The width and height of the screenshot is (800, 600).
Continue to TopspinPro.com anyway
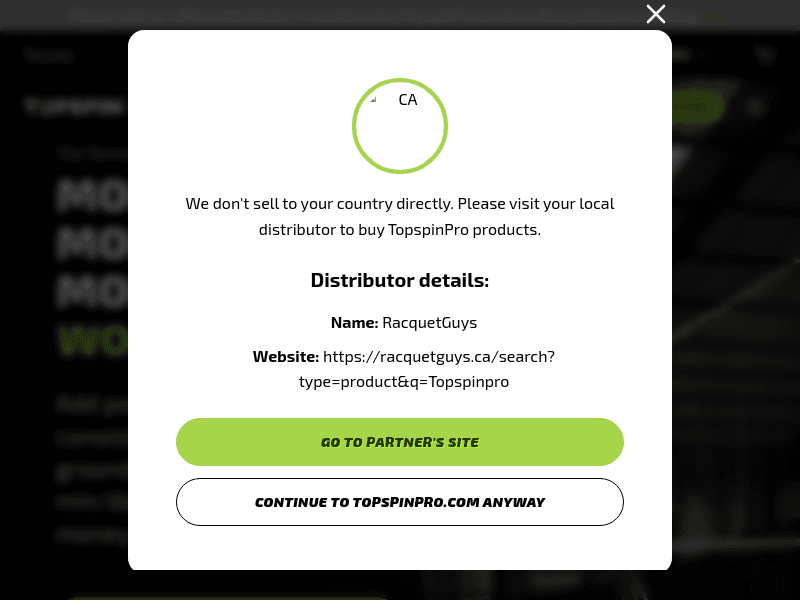tap(400, 502)
